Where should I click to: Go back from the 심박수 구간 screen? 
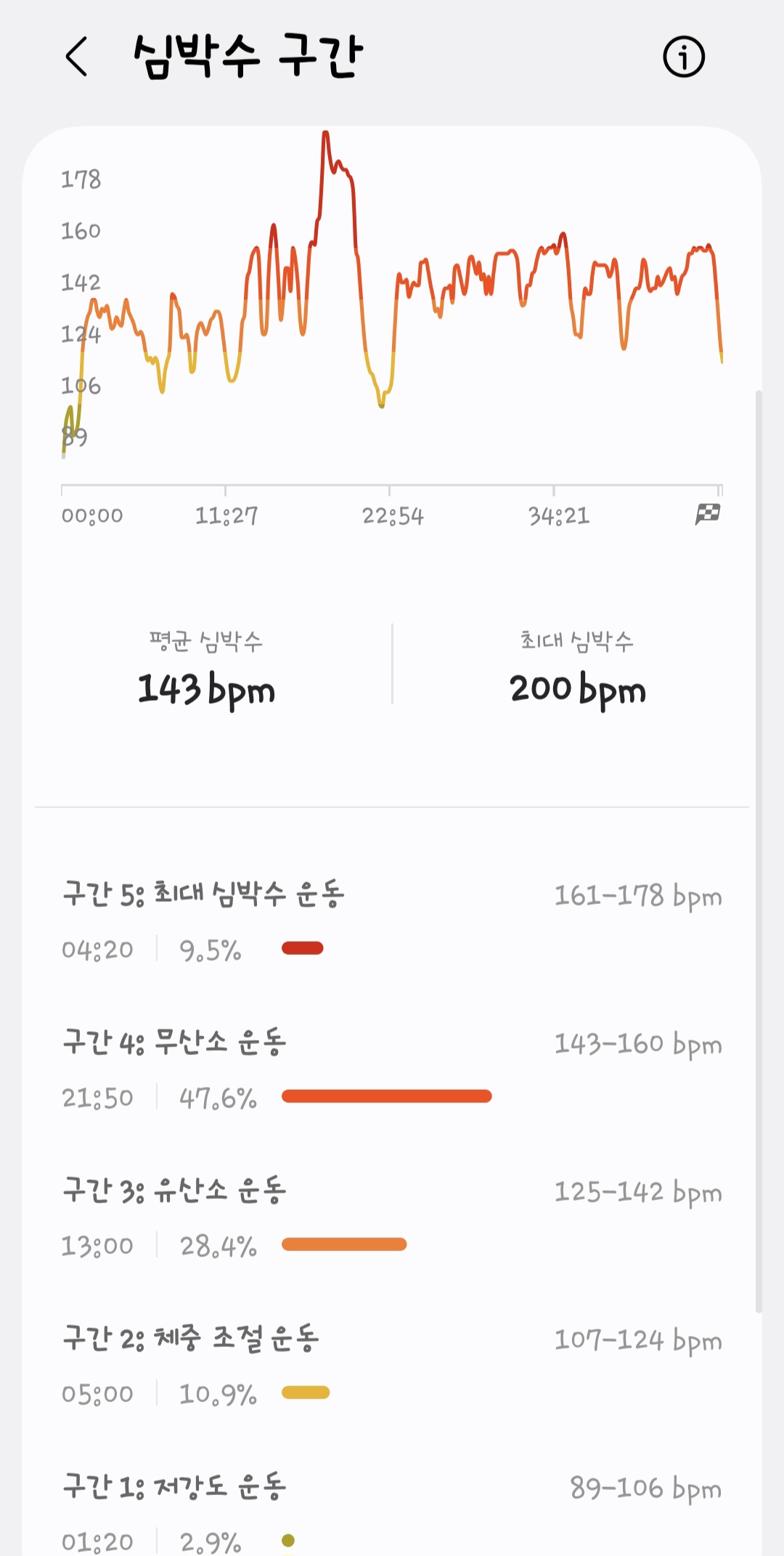point(77,57)
